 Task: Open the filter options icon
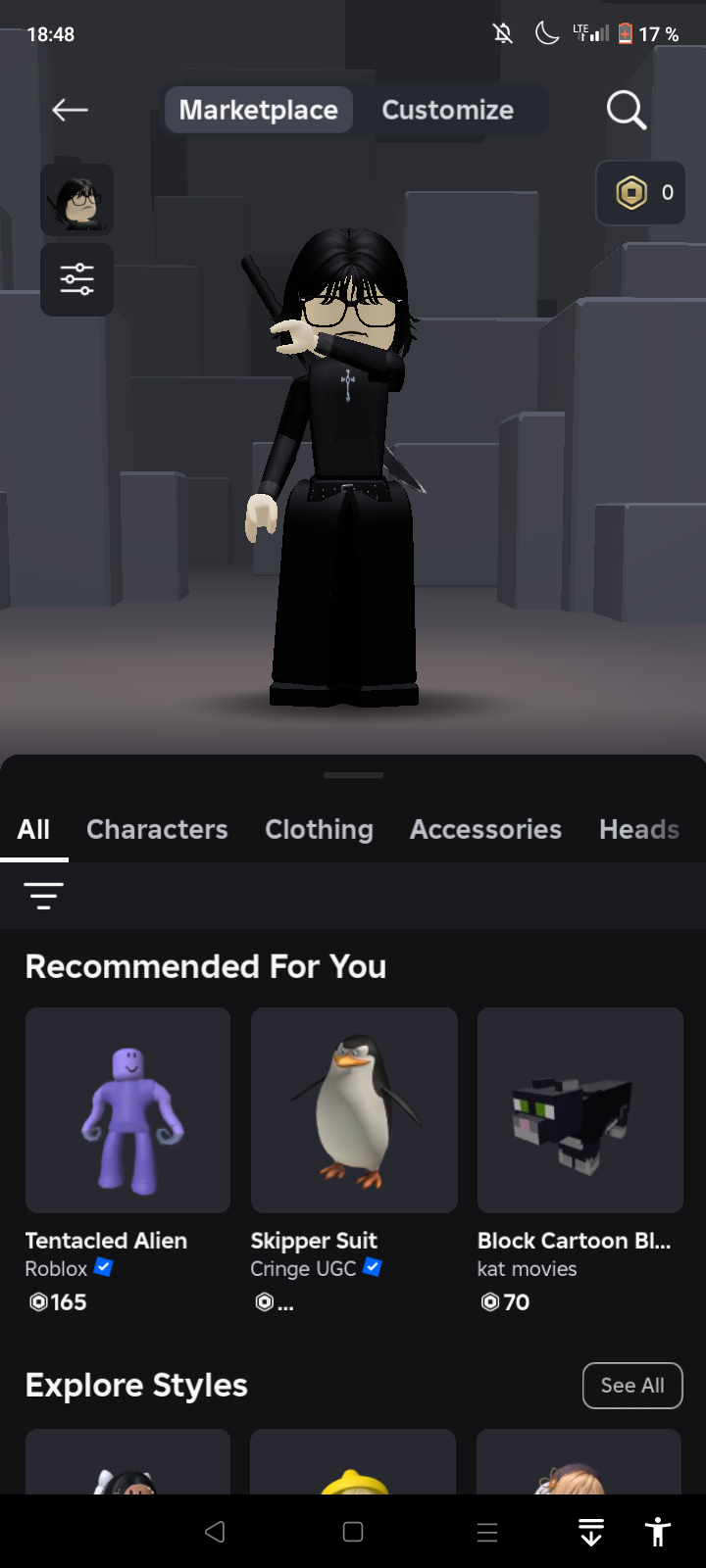coord(43,896)
